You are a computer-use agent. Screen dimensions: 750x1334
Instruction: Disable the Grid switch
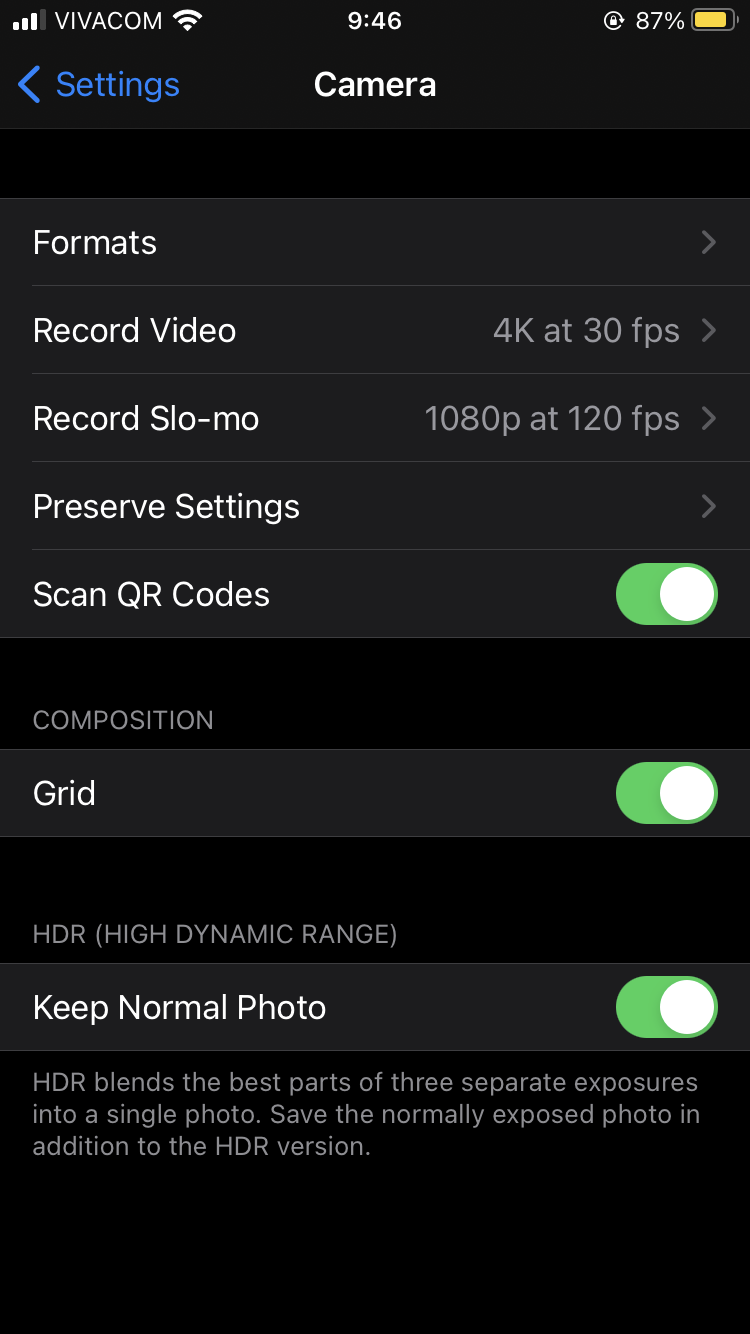click(x=666, y=793)
